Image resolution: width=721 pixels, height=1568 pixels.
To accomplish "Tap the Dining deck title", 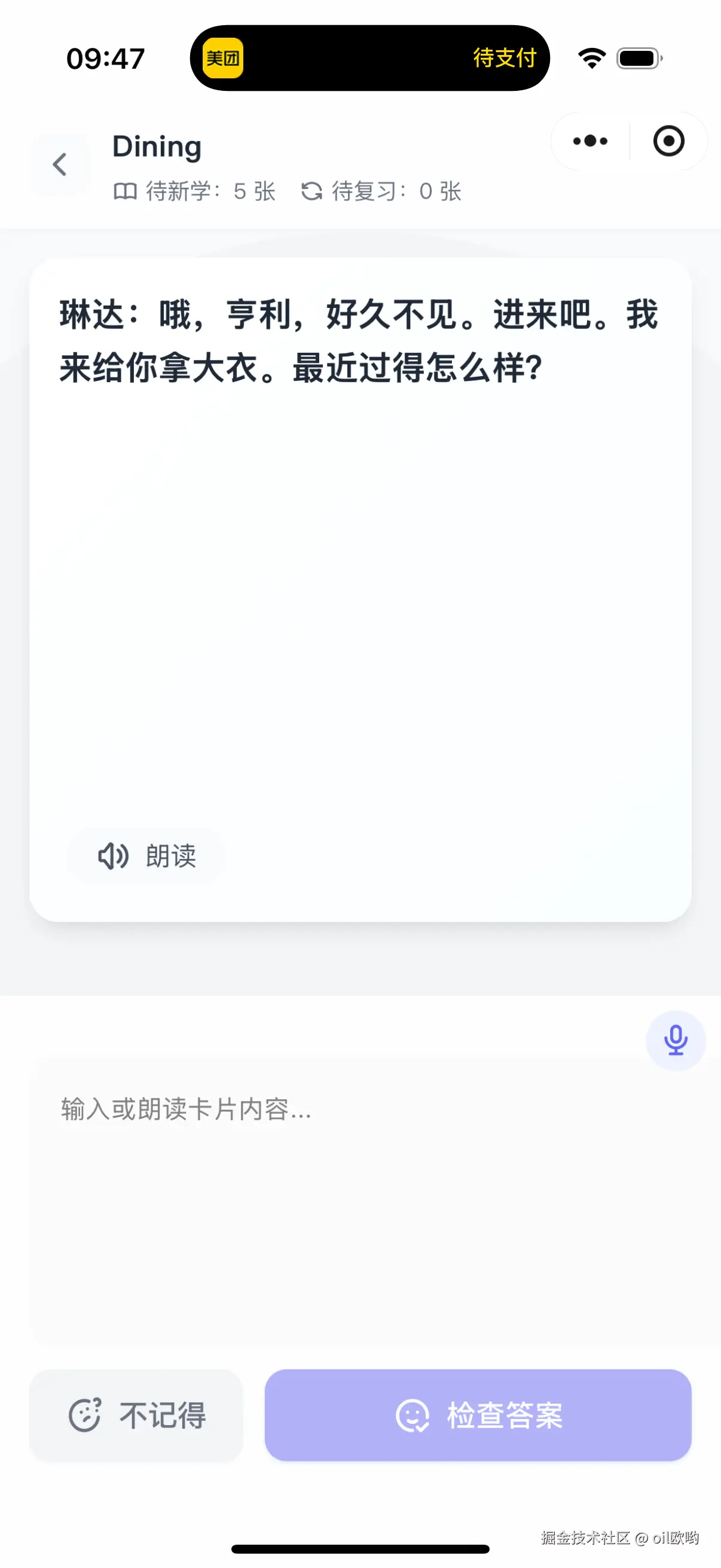I will pyautogui.click(x=157, y=146).
